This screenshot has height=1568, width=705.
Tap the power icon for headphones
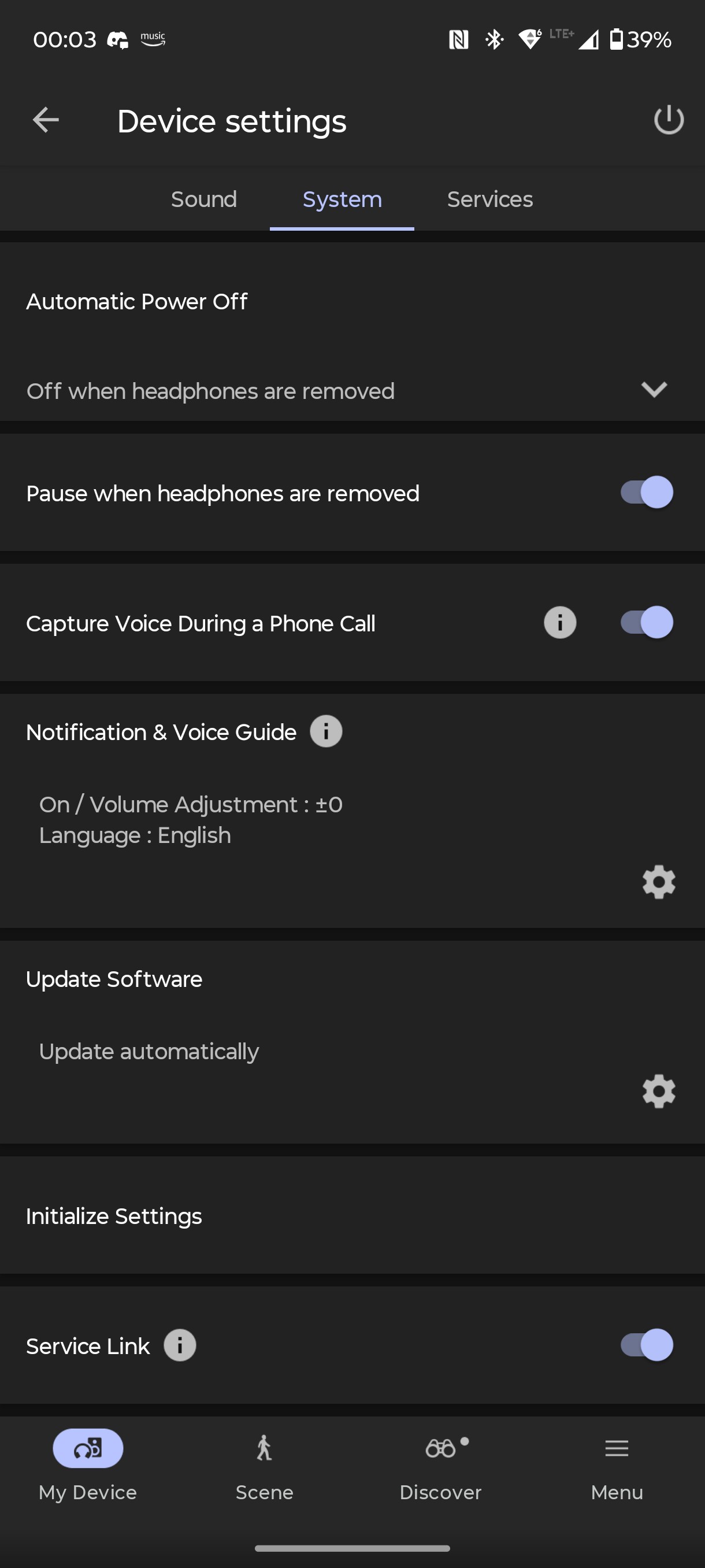(x=669, y=120)
